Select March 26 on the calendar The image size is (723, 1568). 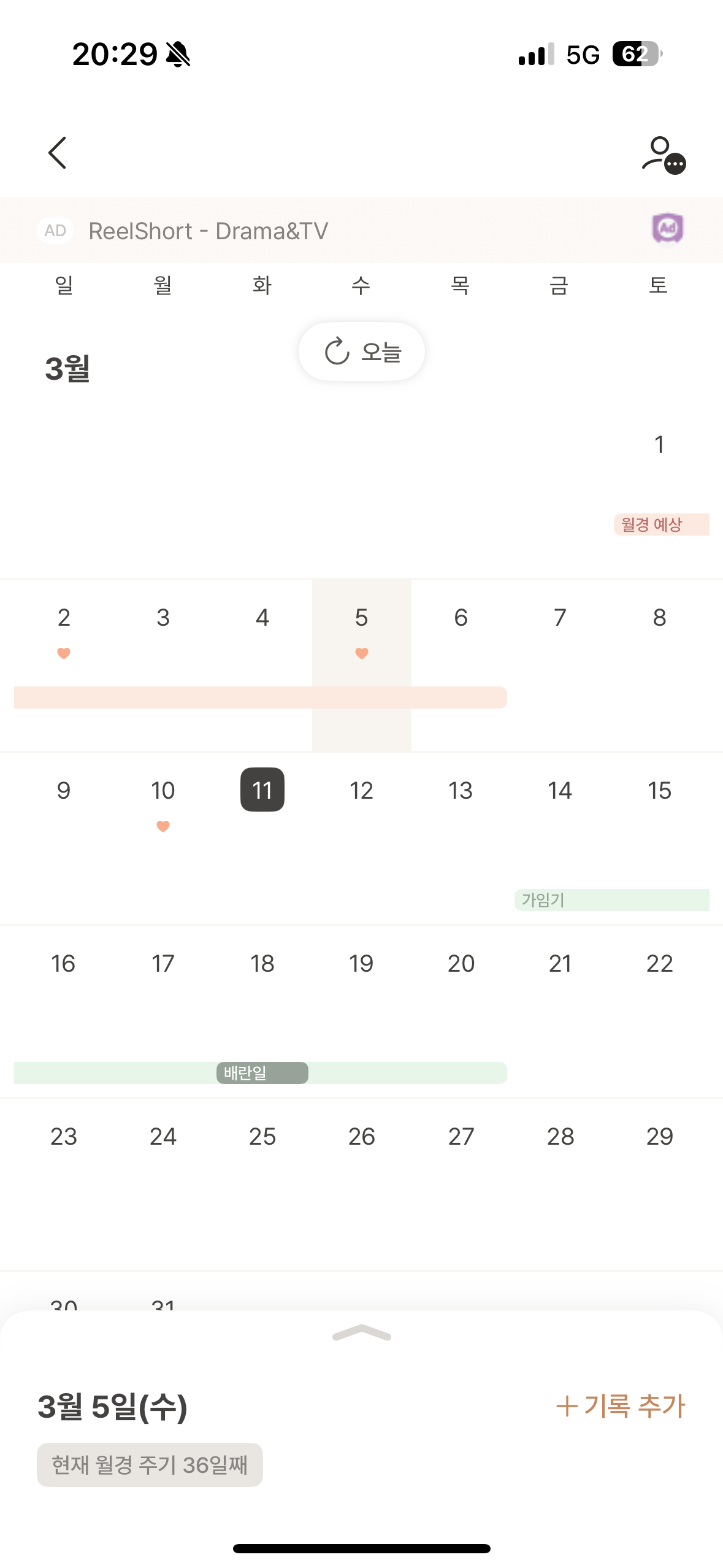[362, 1137]
